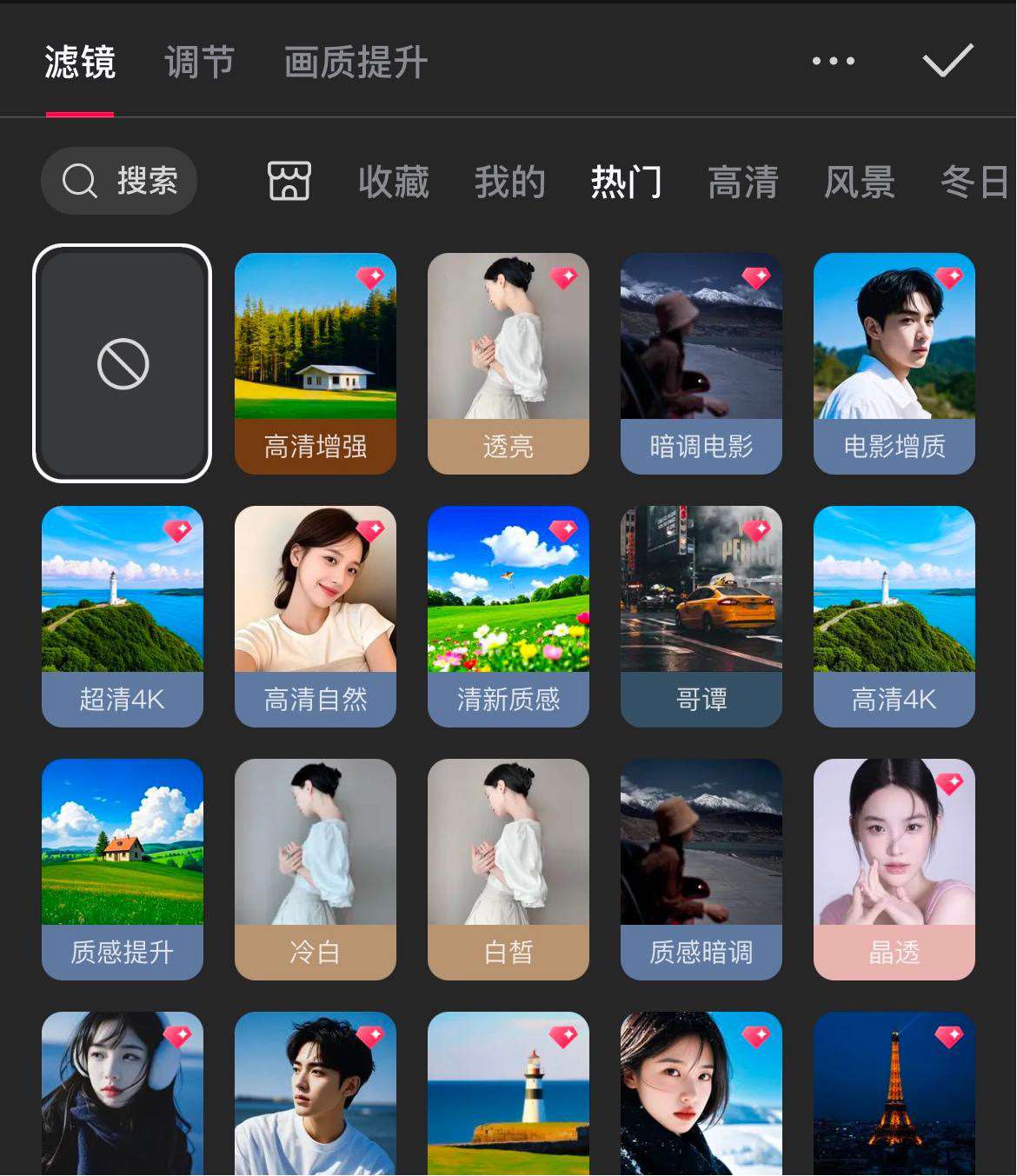
Task: Select the 冷白 filter
Action: (315, 869)
